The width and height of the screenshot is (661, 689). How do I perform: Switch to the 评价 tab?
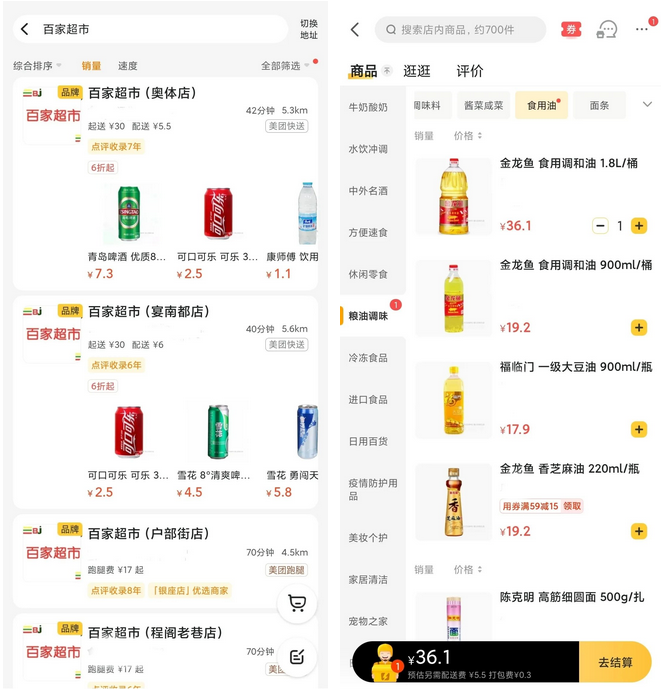click(470, 71)
